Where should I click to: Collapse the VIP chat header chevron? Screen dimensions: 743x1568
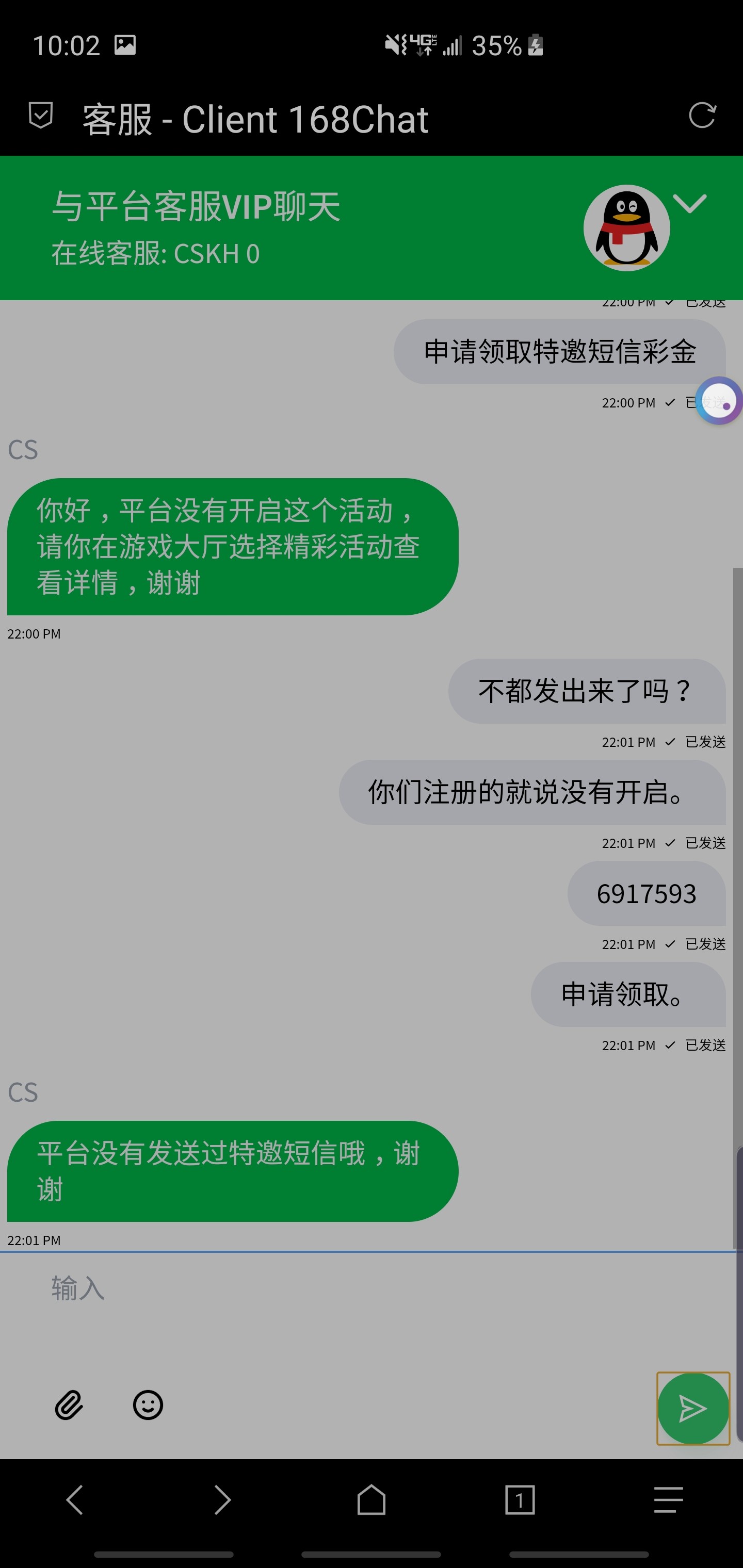click(689, 204)
